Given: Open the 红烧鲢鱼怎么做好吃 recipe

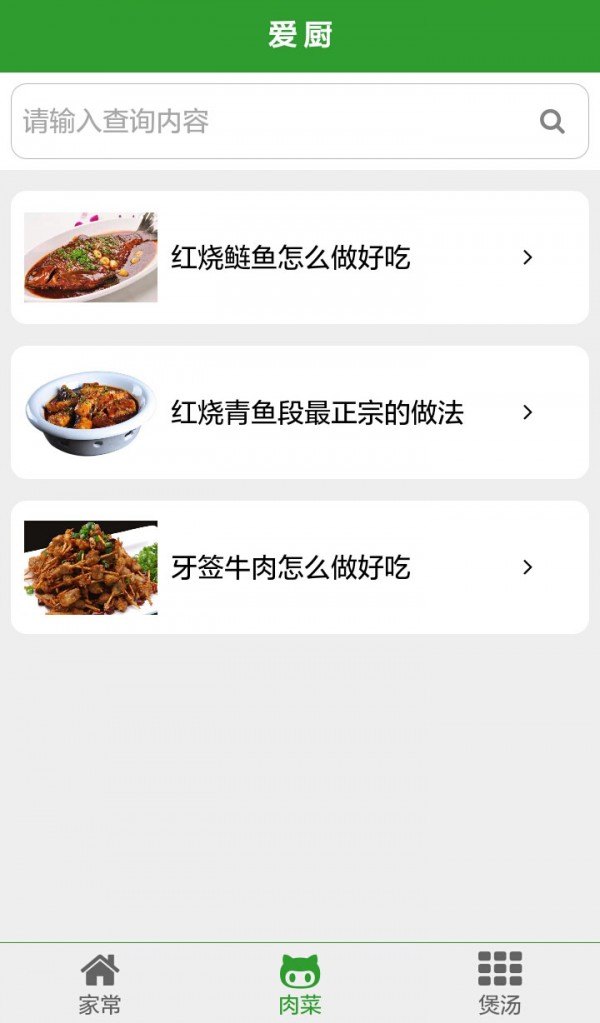Looking at the screenshot, I should pyautogui.click(x=300, y=258).
